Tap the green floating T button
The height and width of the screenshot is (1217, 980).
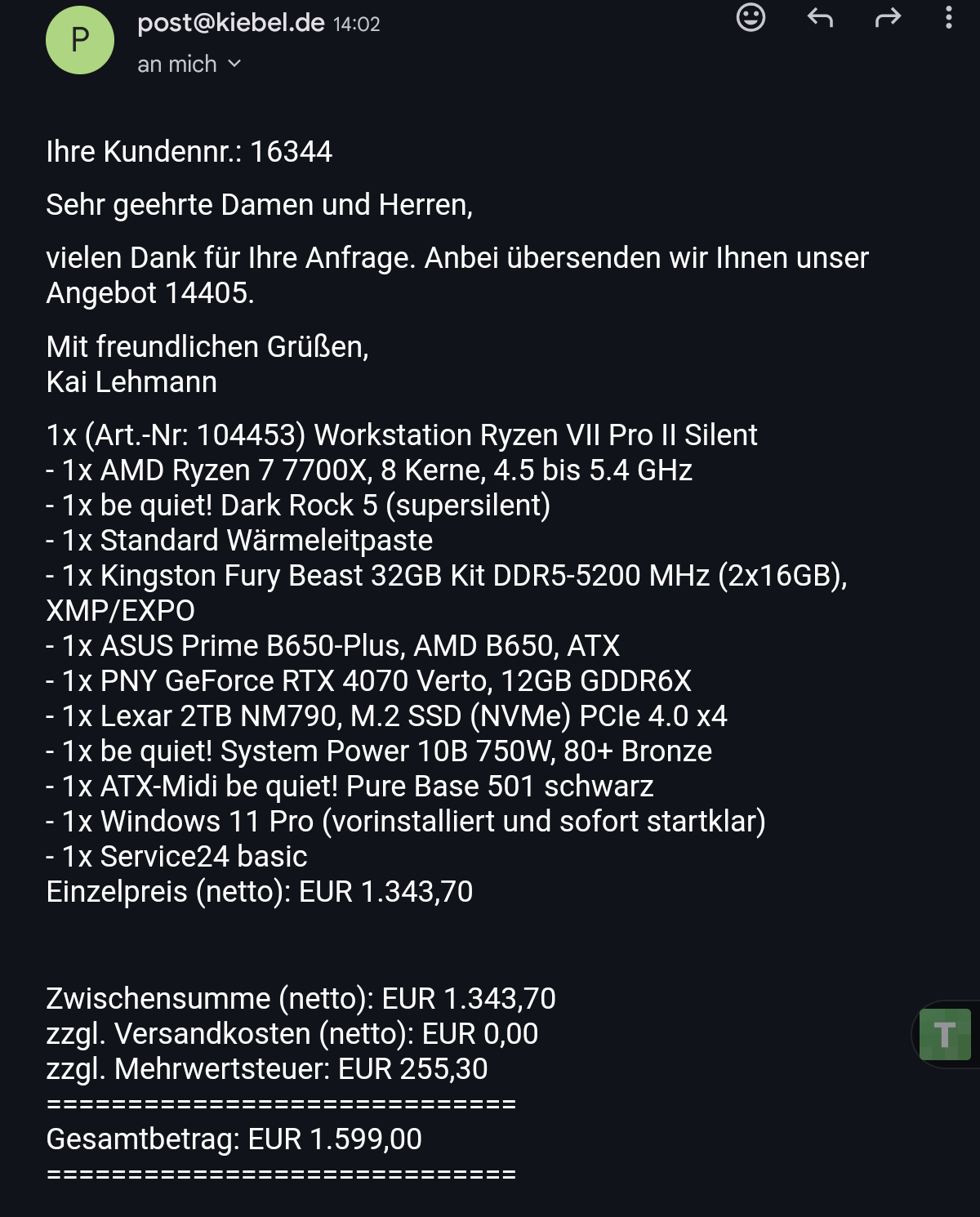[x=945, y=1034]
